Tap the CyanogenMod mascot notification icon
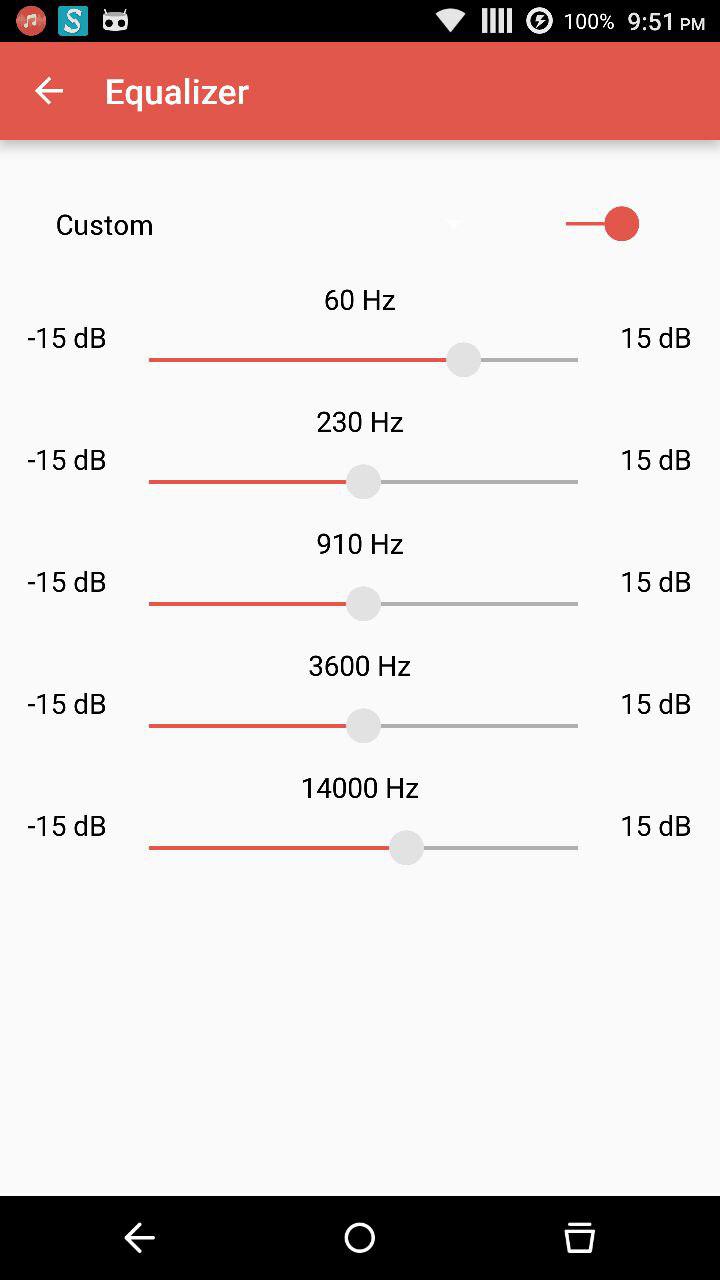 114,19
